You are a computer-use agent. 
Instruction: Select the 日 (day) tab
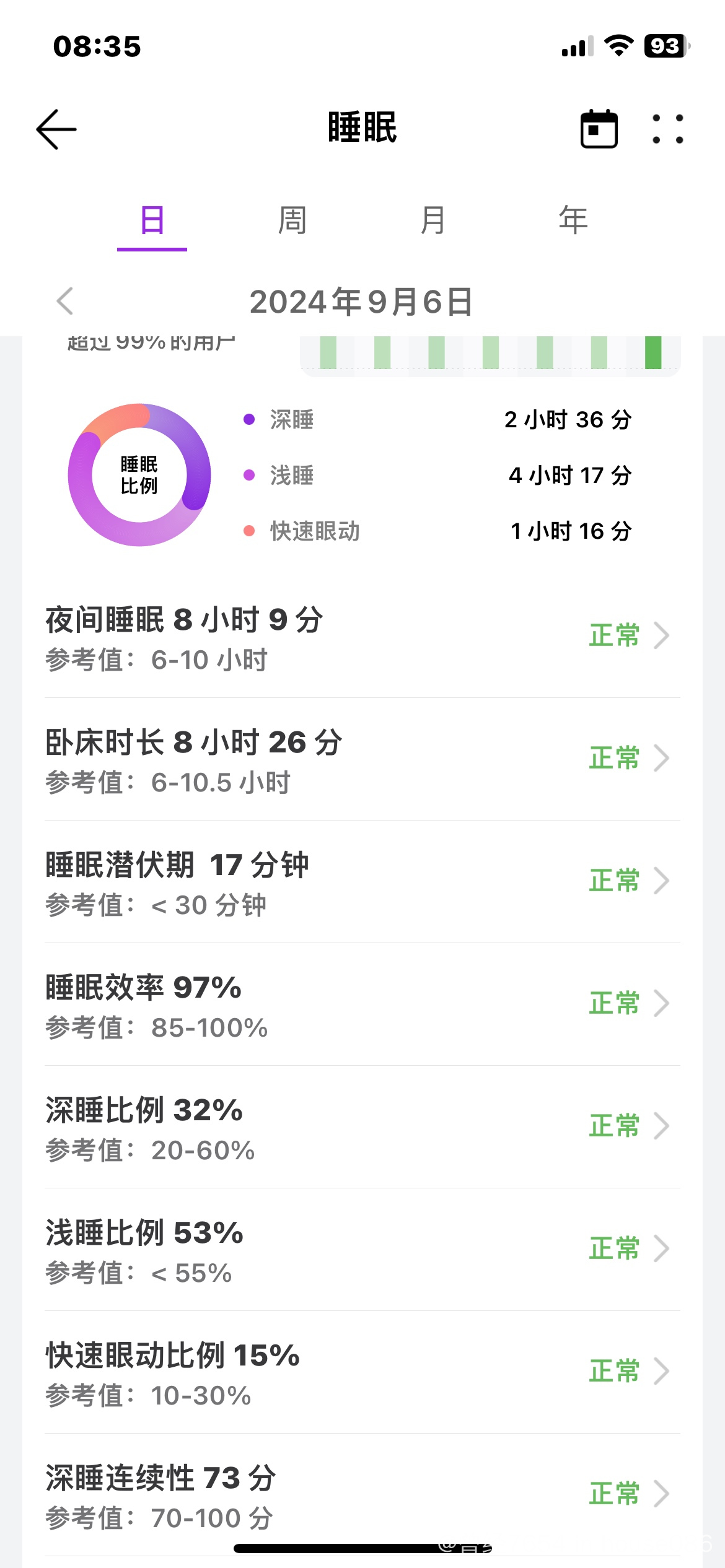[x=152, y=221]
